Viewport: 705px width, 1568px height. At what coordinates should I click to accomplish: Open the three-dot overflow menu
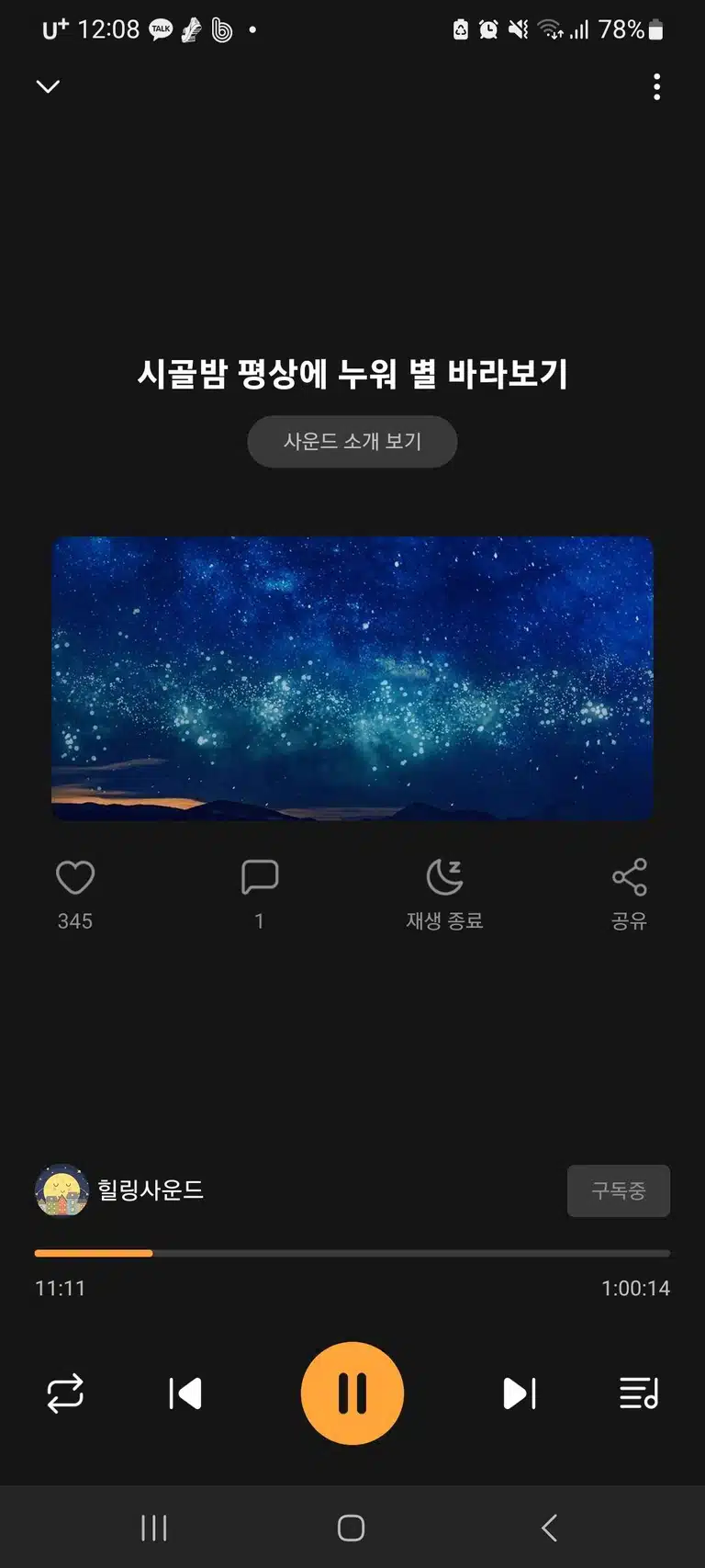(x=656, y=86)
